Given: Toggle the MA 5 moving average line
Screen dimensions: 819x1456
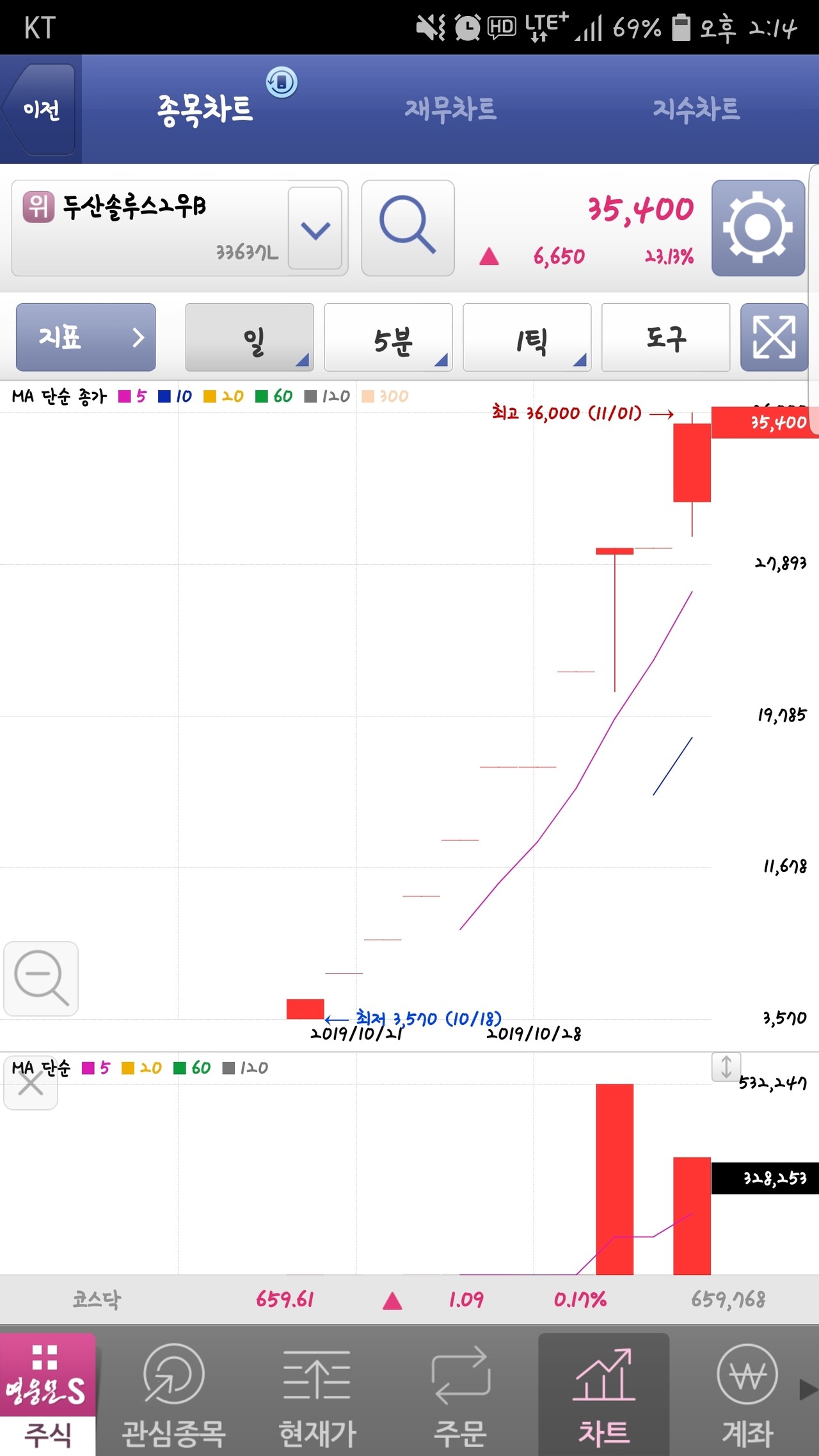Looking at the screenshot, I should 130,396.
